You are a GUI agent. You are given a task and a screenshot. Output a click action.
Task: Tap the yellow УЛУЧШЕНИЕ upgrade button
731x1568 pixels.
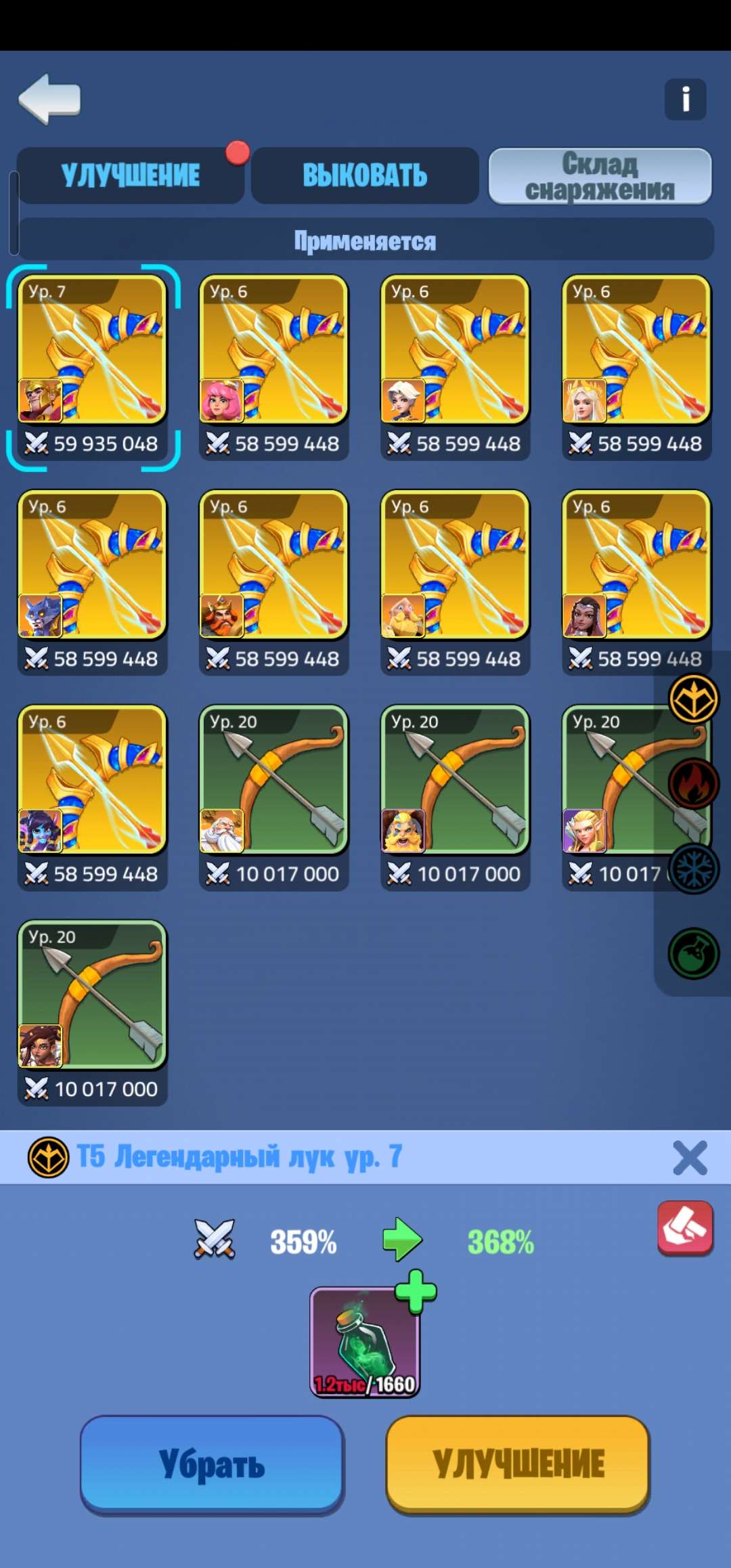pos(518,1464)
